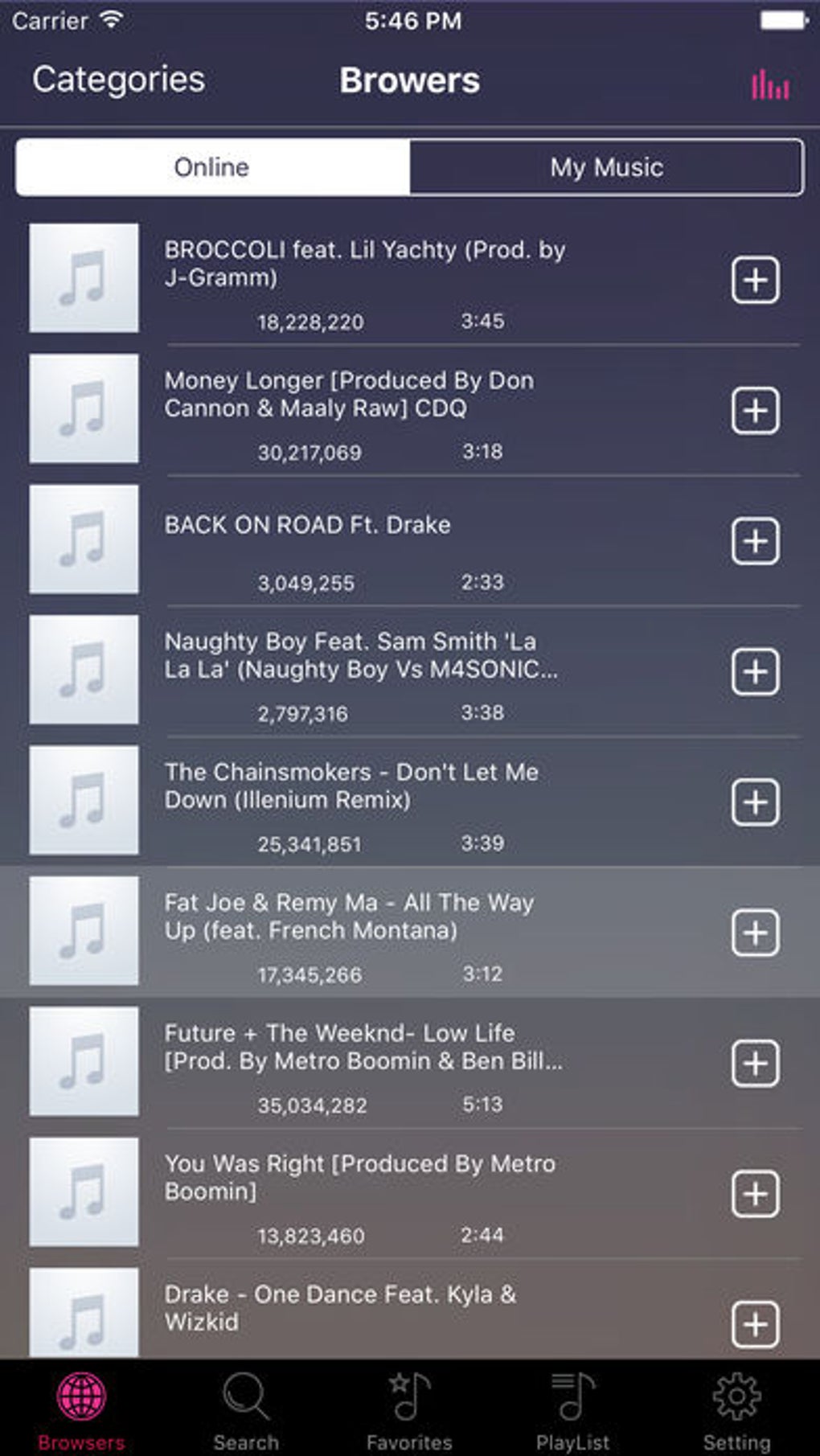Open Future + The Weeknd Low Life

coord(362,1047)
